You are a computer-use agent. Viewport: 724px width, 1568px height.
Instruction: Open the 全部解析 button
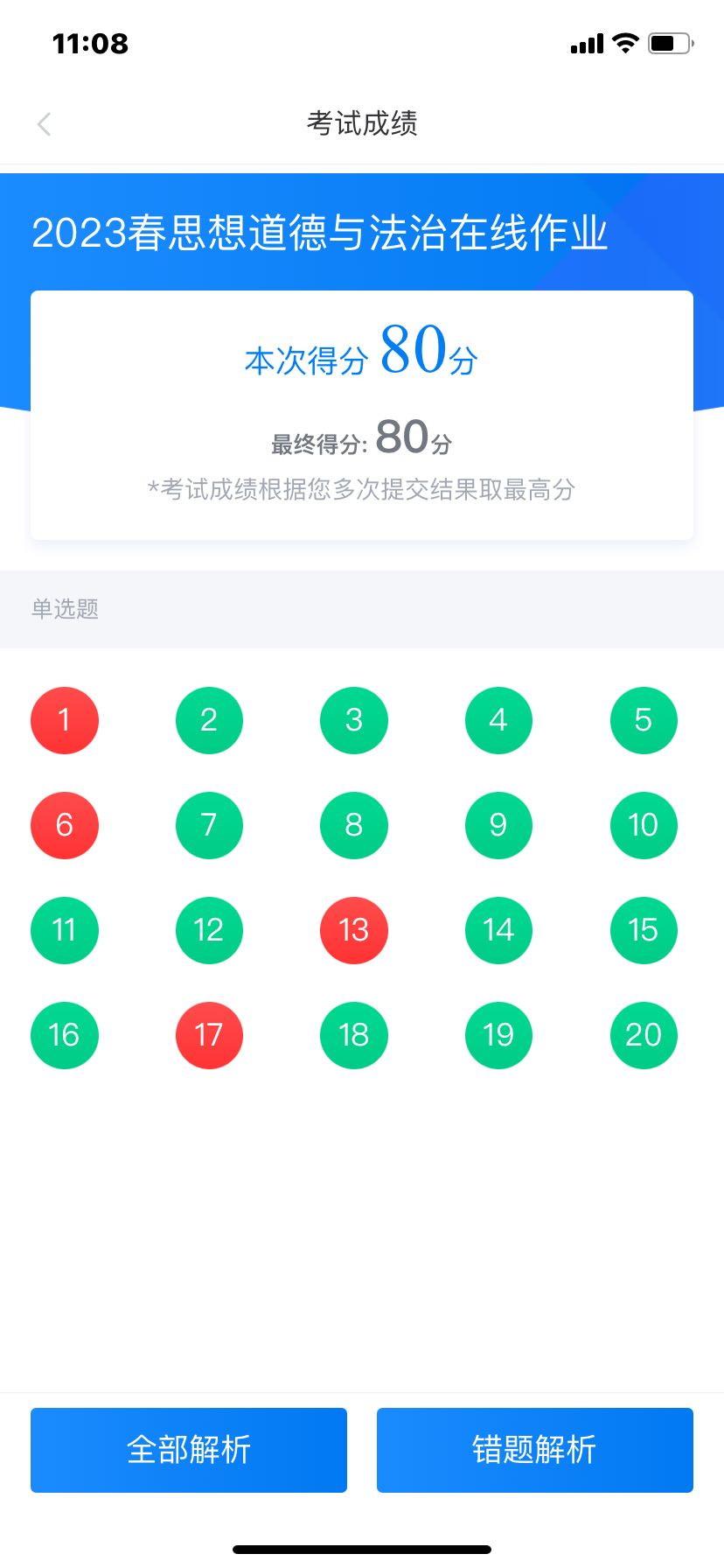click(x=189, y=1450)
